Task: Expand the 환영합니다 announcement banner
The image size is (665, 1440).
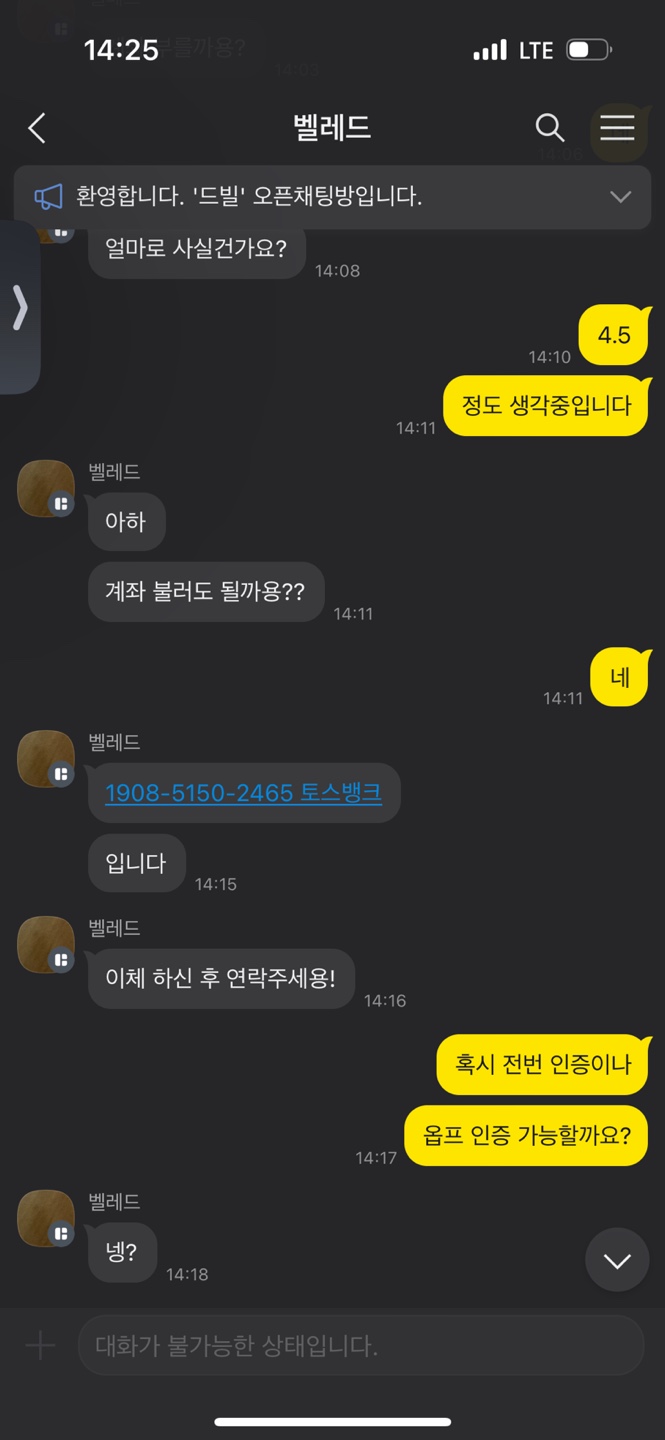Action: (x=620, y=197)
